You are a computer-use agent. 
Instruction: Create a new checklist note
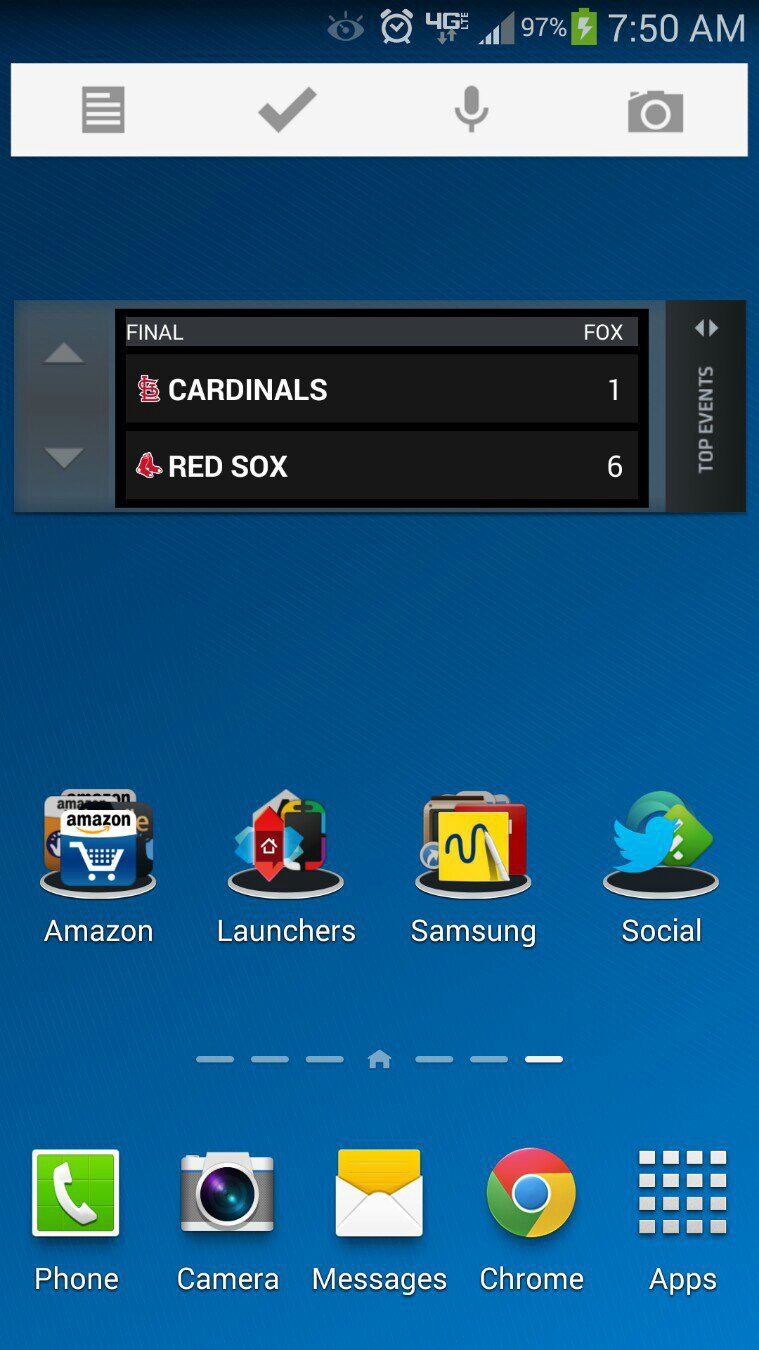coord(287,110)
